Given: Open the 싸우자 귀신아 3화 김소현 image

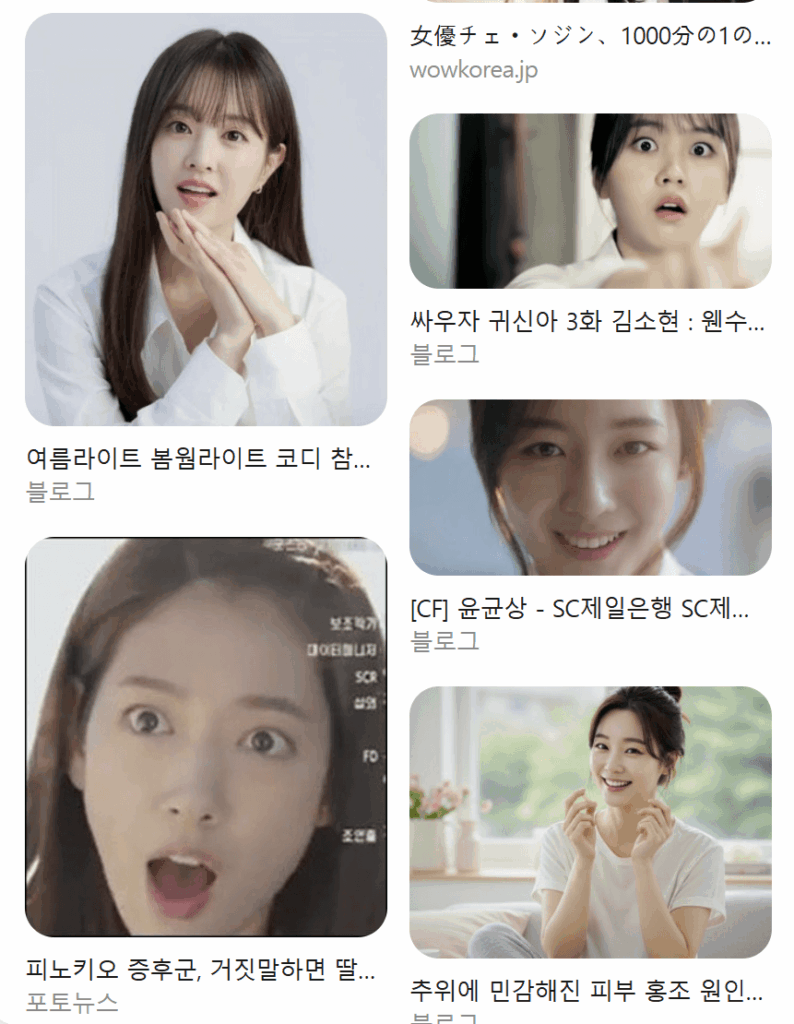Looking at the screenshot, I should pyautogui.click(x=590, y=201).
